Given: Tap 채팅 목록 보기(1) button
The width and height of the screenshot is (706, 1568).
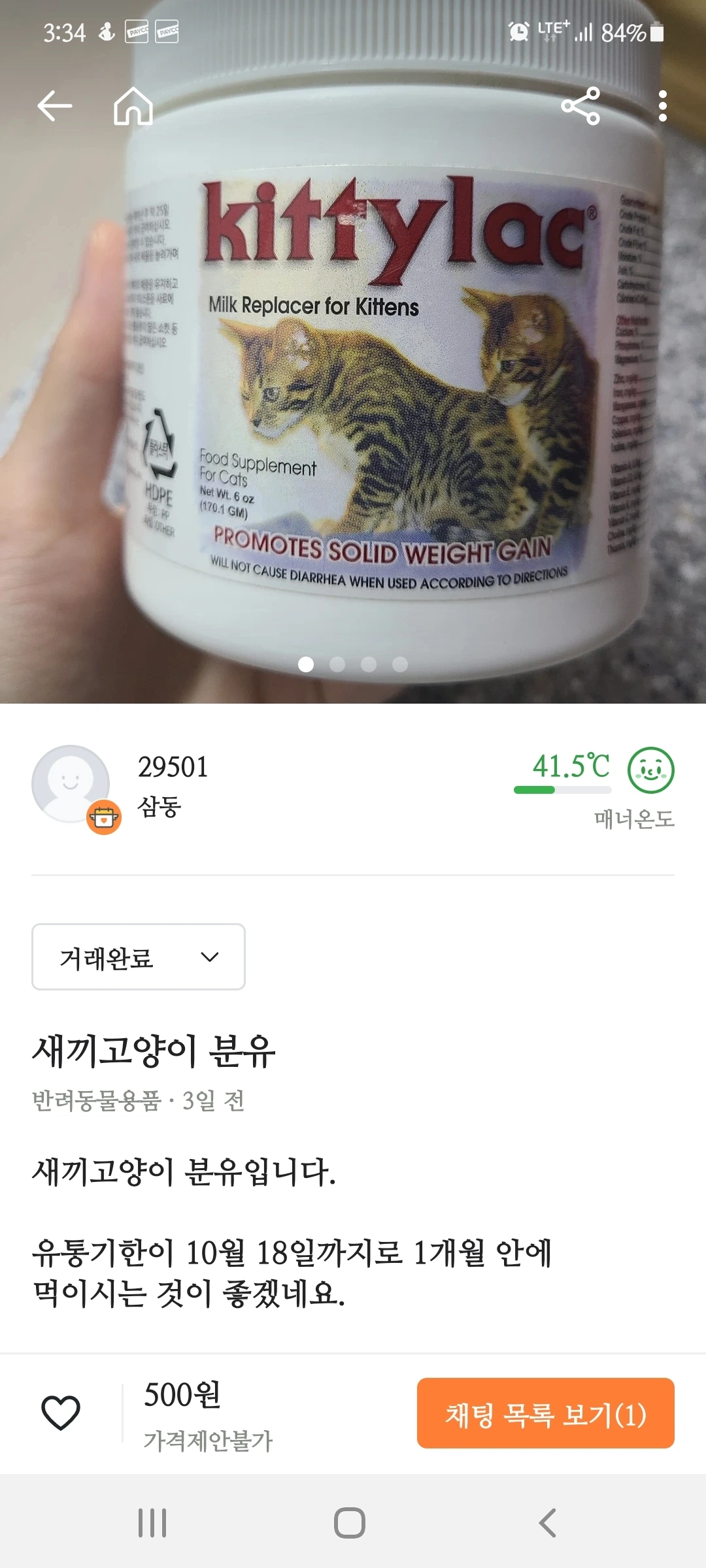Looking at the screenshot, I should [x=545, y=1414].
